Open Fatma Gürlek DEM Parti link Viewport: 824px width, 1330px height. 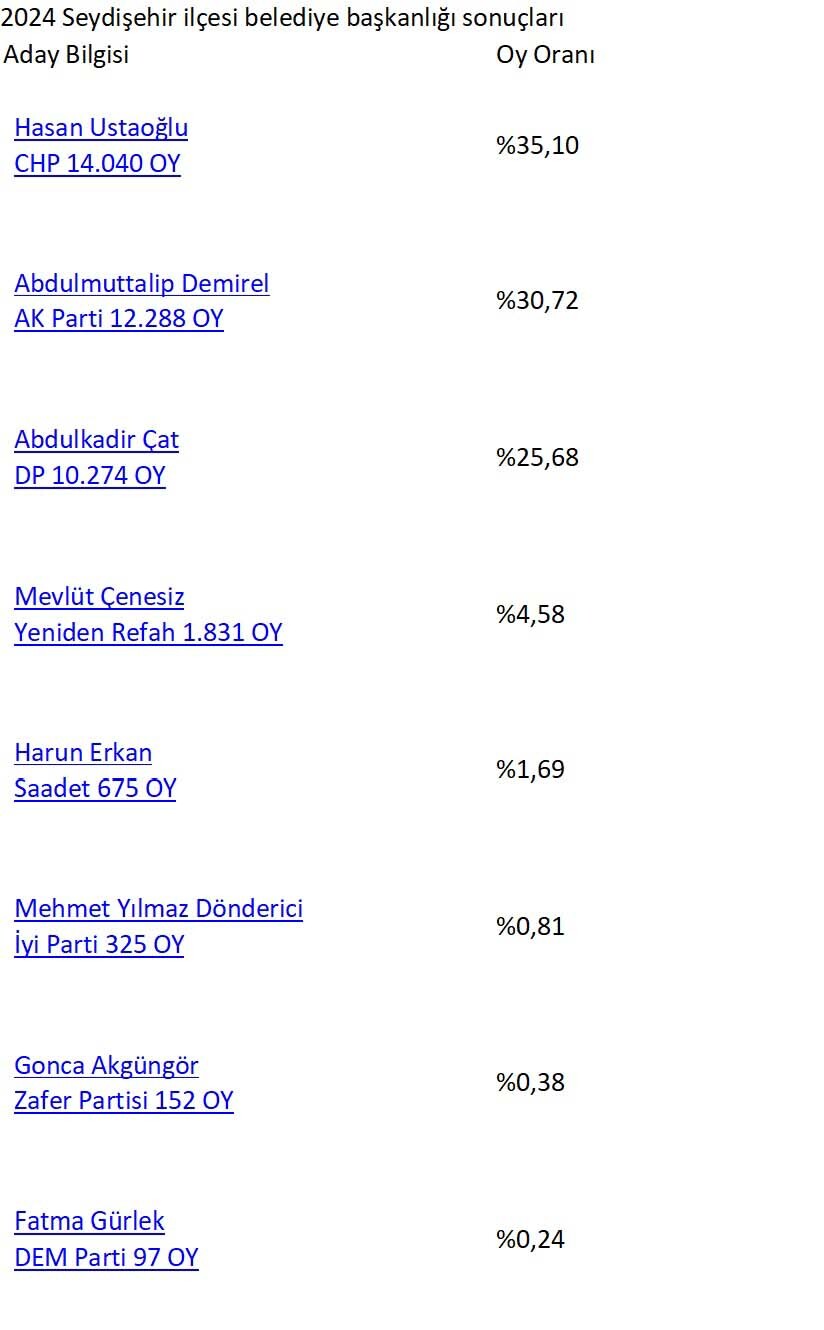[106, 1240]
